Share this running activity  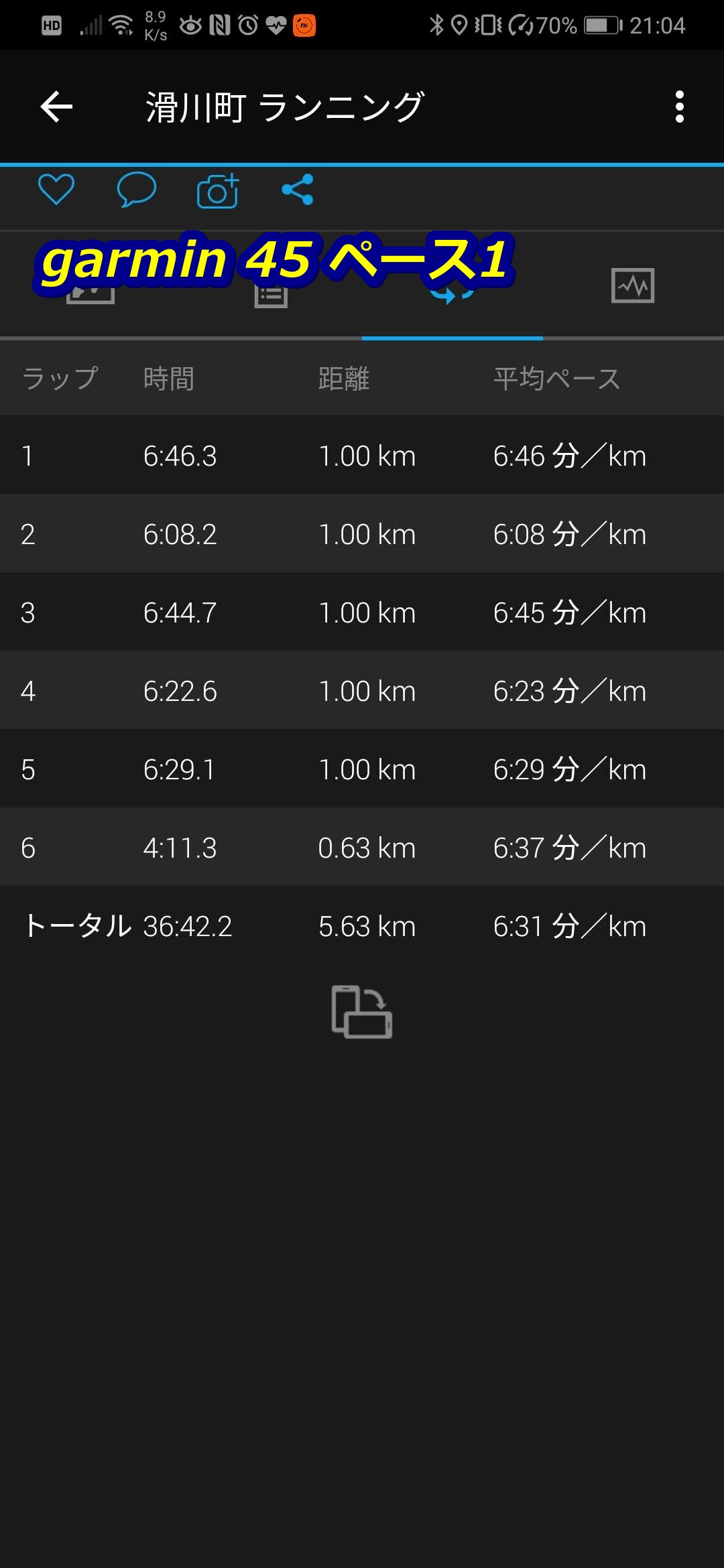pos(298,190)
